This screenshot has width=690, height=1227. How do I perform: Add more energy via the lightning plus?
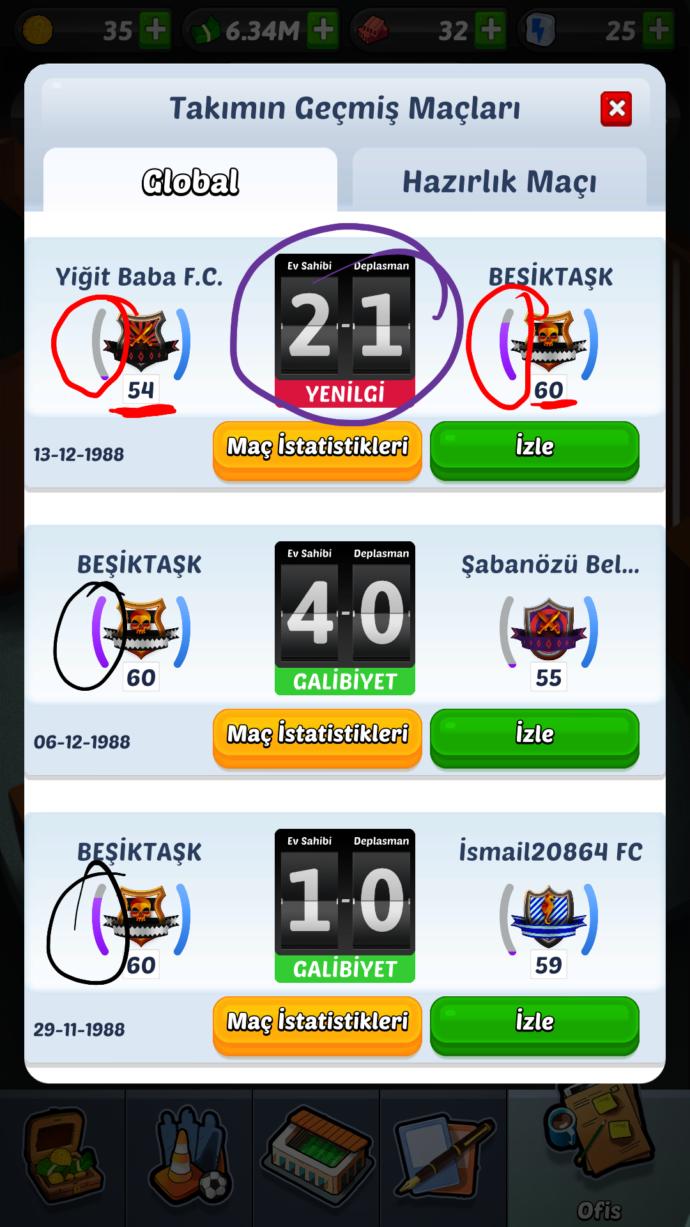pos(657,30)
